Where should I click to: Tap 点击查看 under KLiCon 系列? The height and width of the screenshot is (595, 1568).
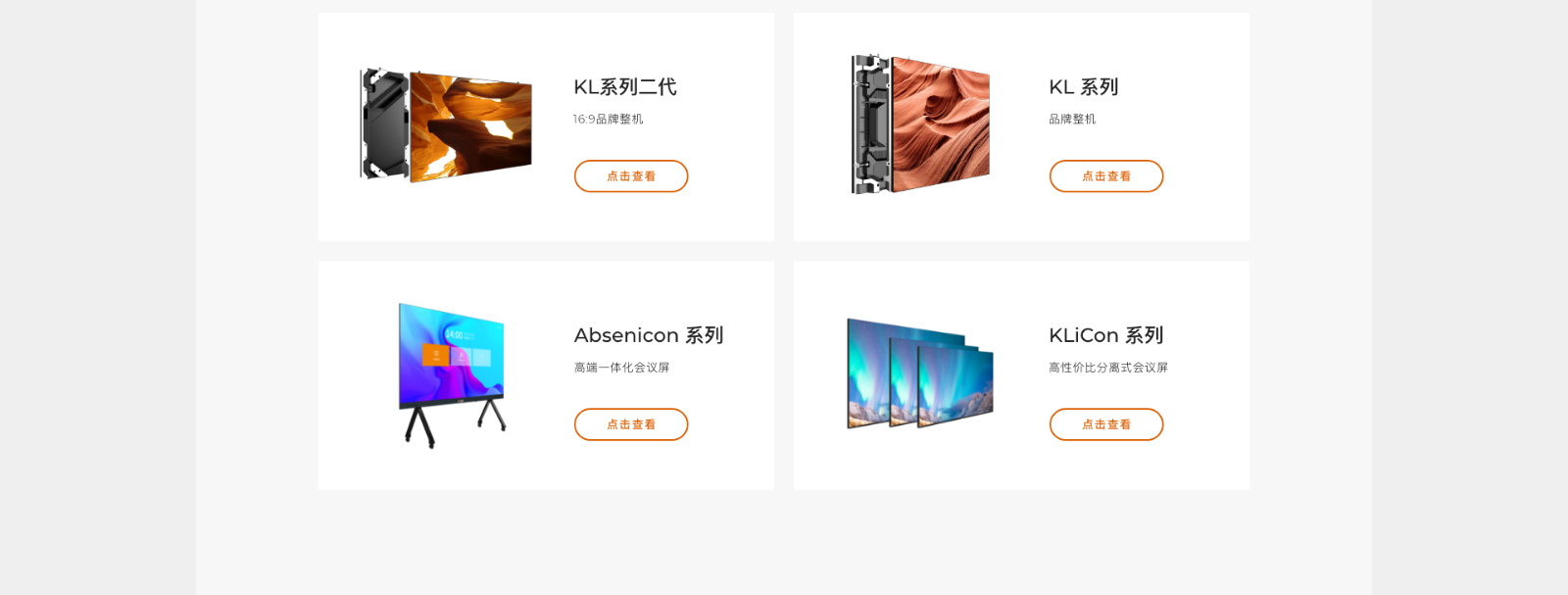[x=1105, y=424]
